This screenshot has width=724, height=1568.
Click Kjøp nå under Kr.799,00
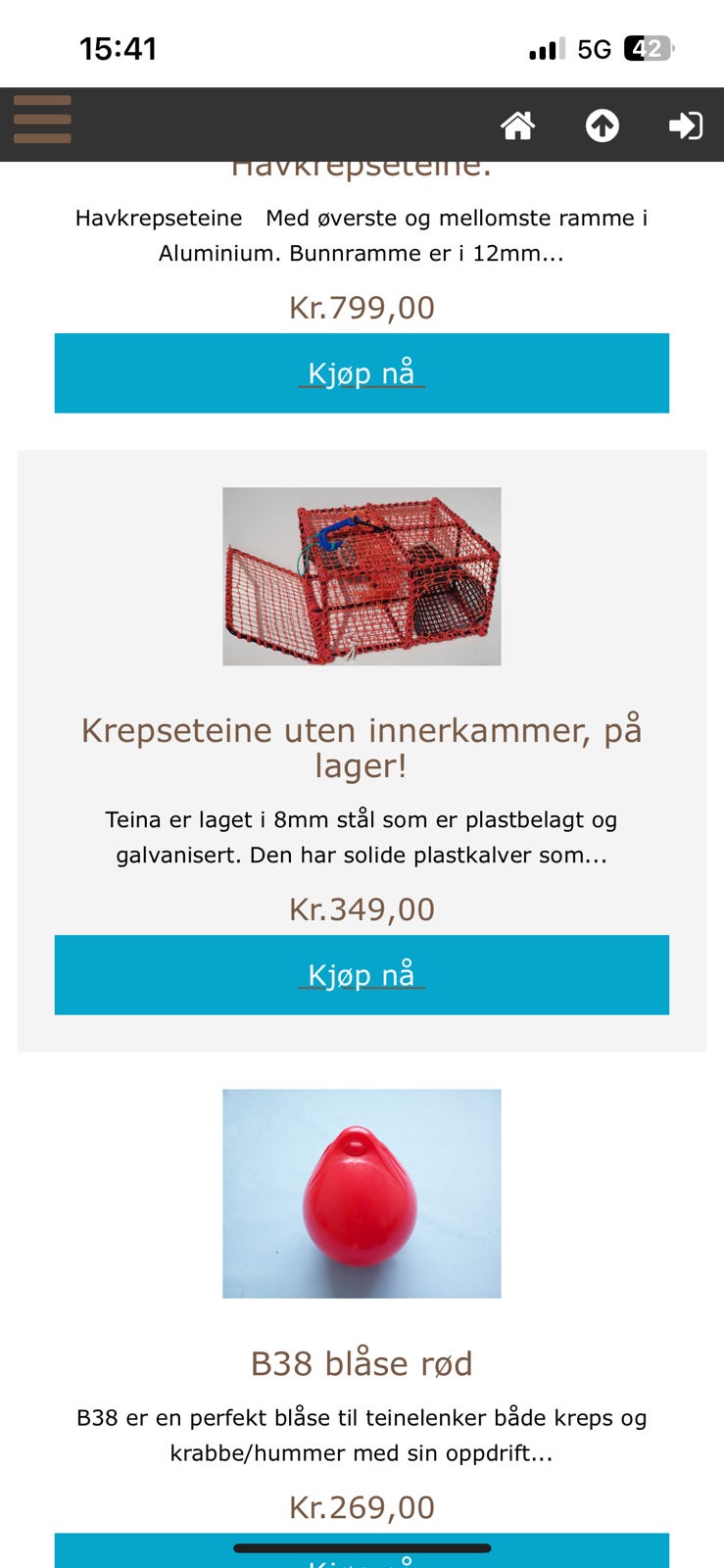[x=362, y=373]
